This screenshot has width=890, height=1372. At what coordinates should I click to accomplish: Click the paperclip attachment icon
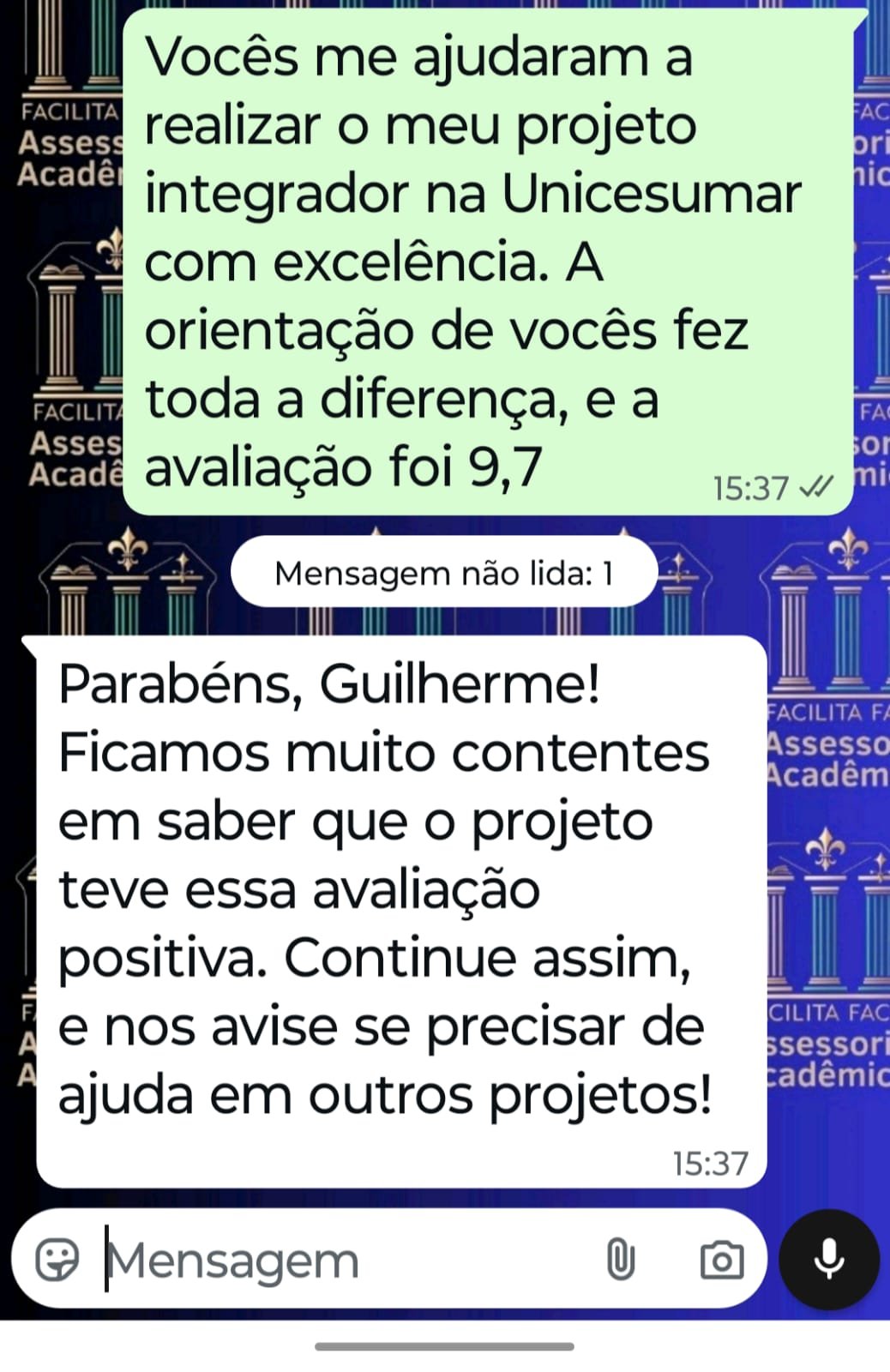click(x=620, y=1259)
